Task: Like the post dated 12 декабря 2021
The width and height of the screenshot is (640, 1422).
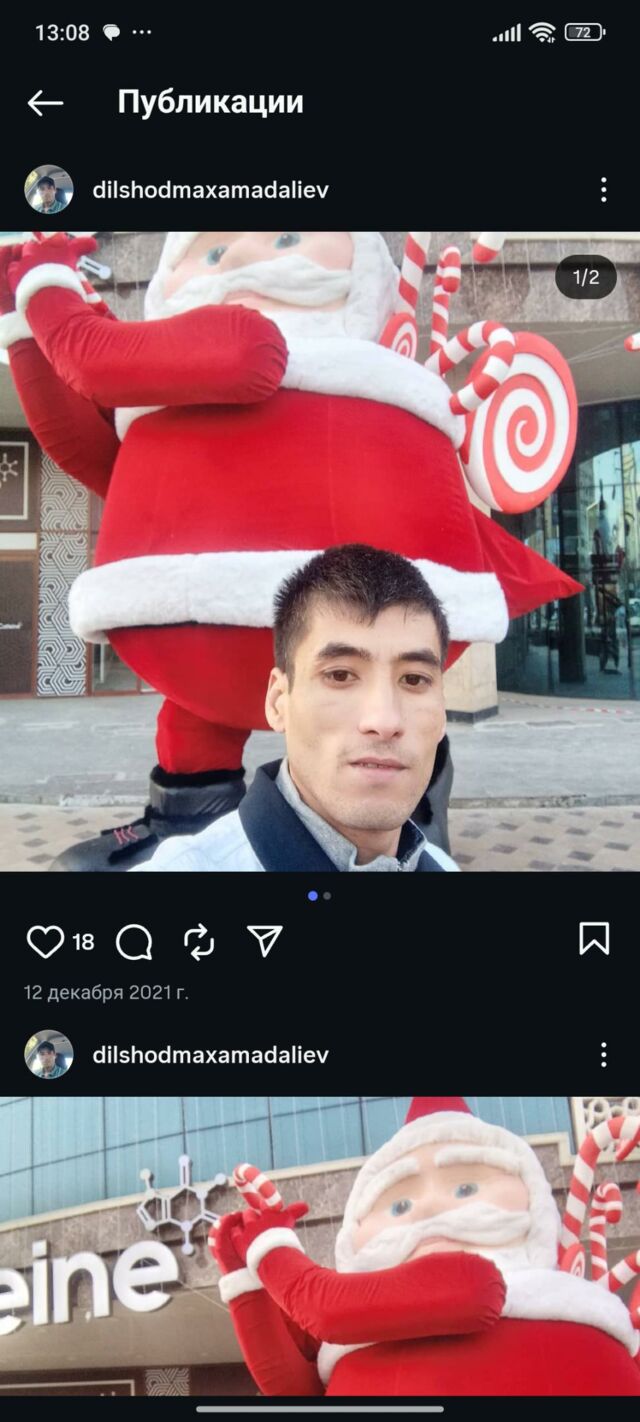Action: point(45,941)
